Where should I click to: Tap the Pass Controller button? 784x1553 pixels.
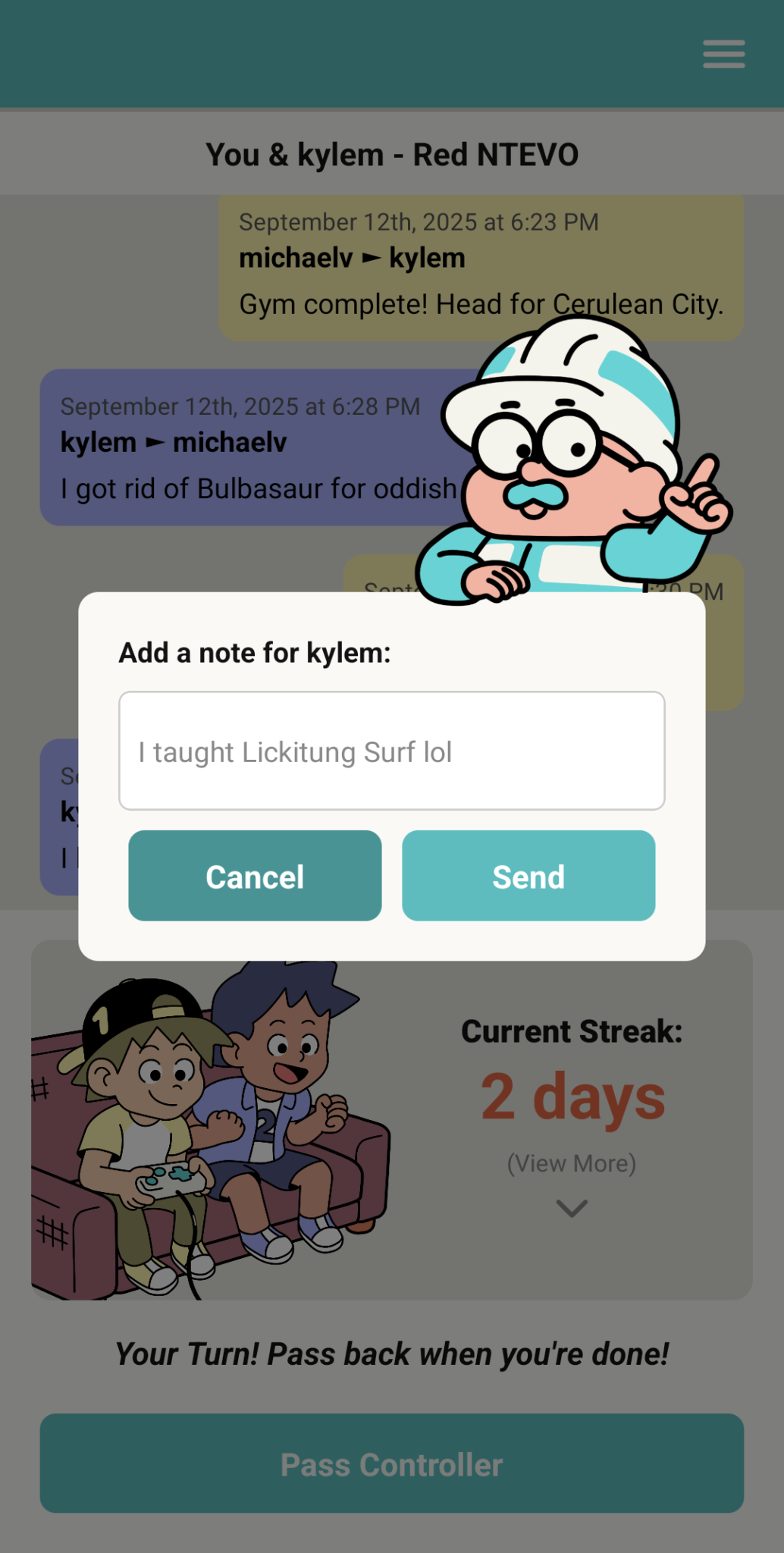[391, 1464]
